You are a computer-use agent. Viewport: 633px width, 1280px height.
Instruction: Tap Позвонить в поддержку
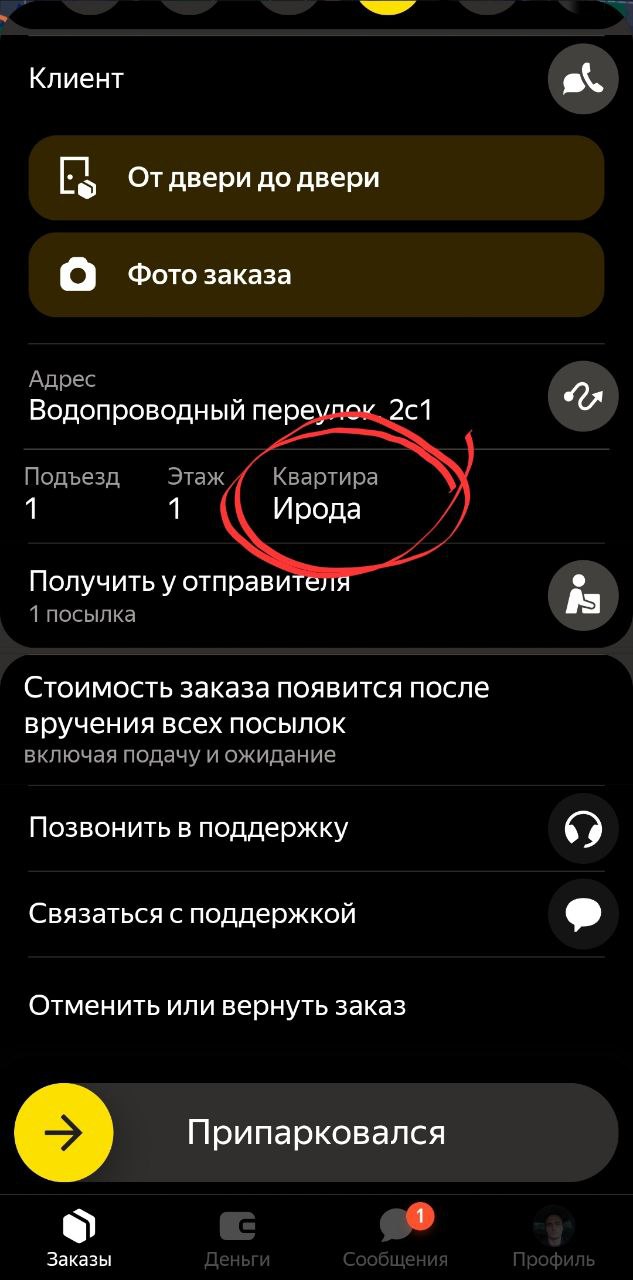point(583,828)
